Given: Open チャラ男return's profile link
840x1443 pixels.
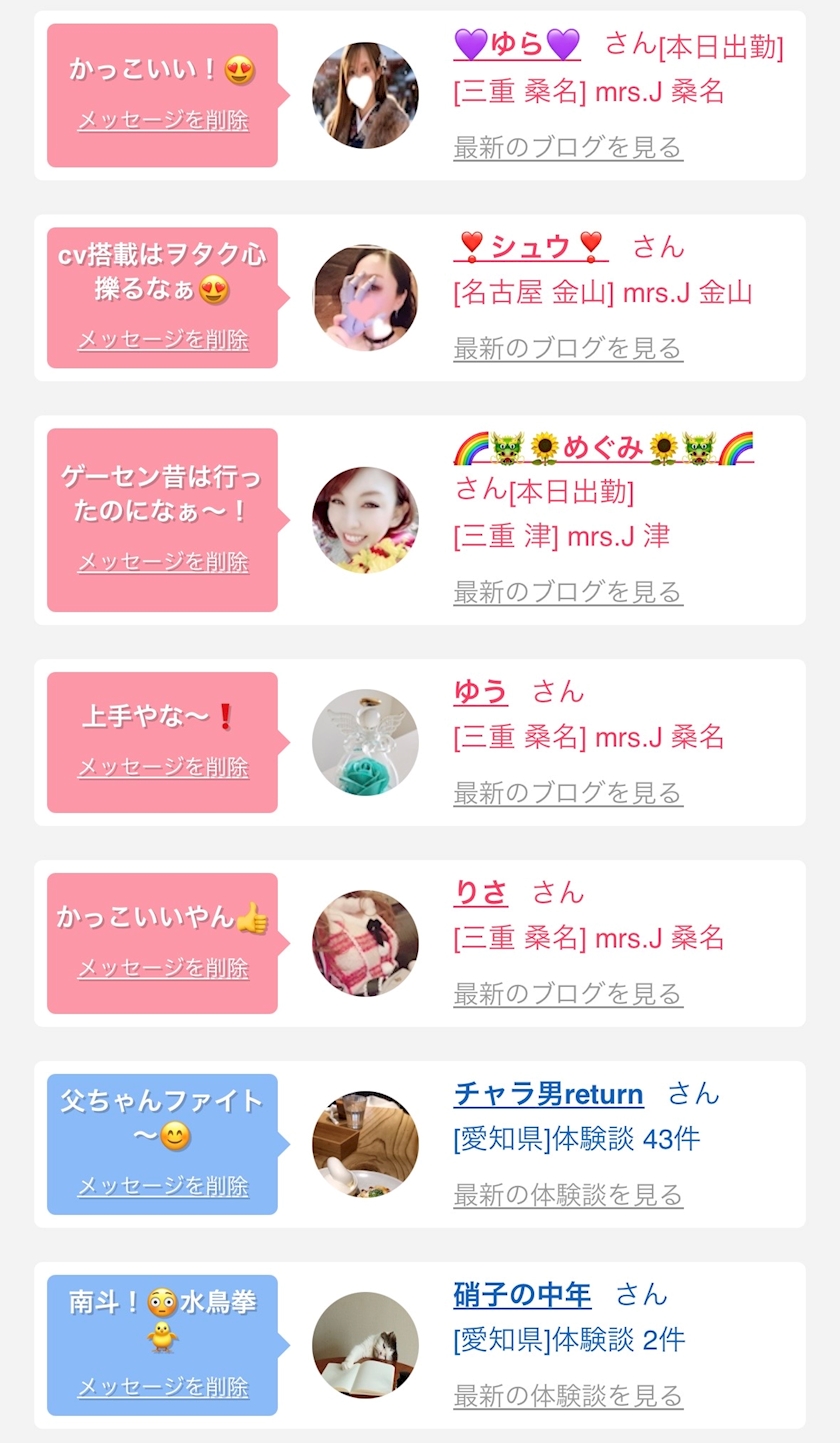Looking at the screenshot, I should tap(548, 1094).
